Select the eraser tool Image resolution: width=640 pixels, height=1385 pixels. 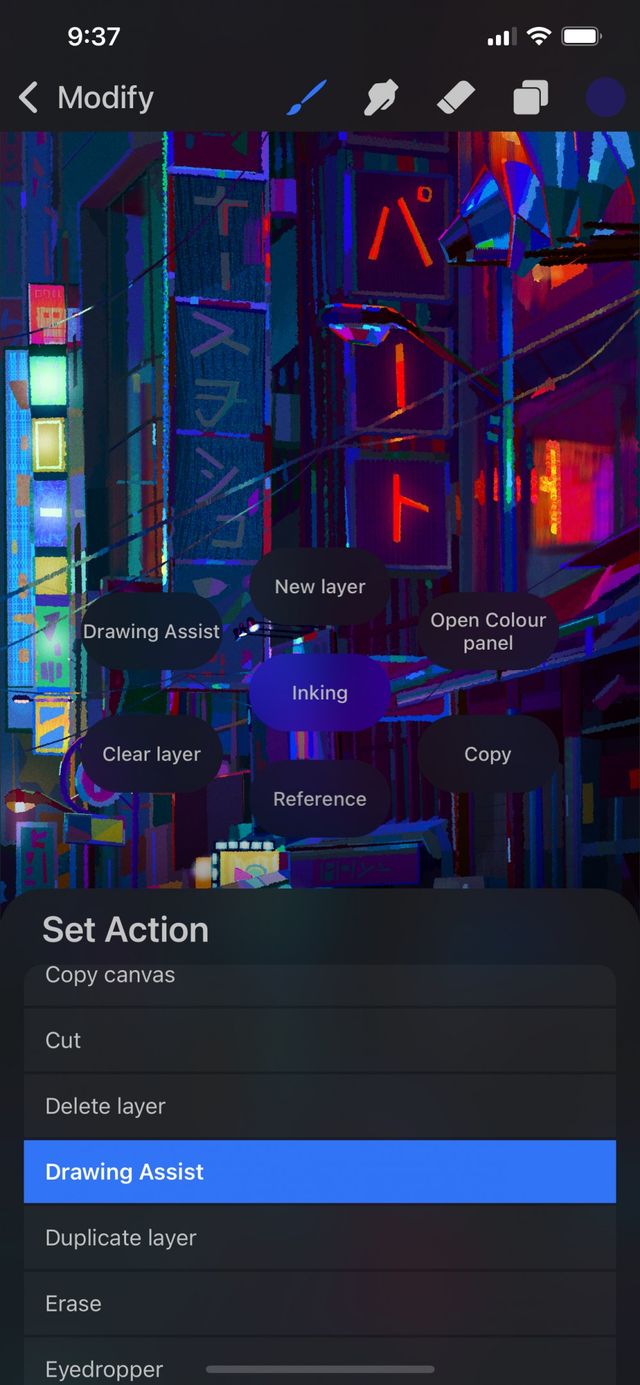point(456,98)
